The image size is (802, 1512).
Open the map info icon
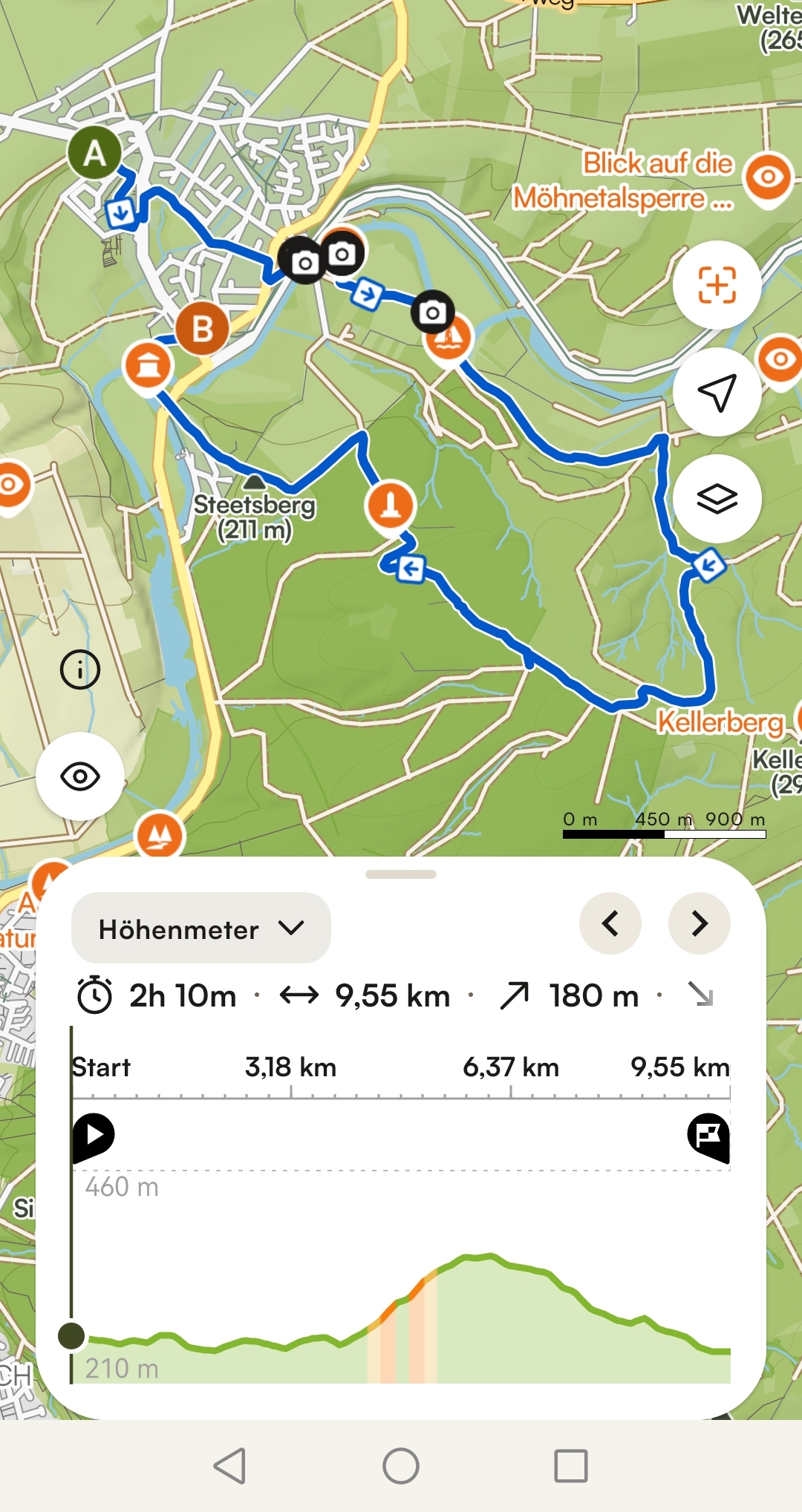[x=80, y=670]
